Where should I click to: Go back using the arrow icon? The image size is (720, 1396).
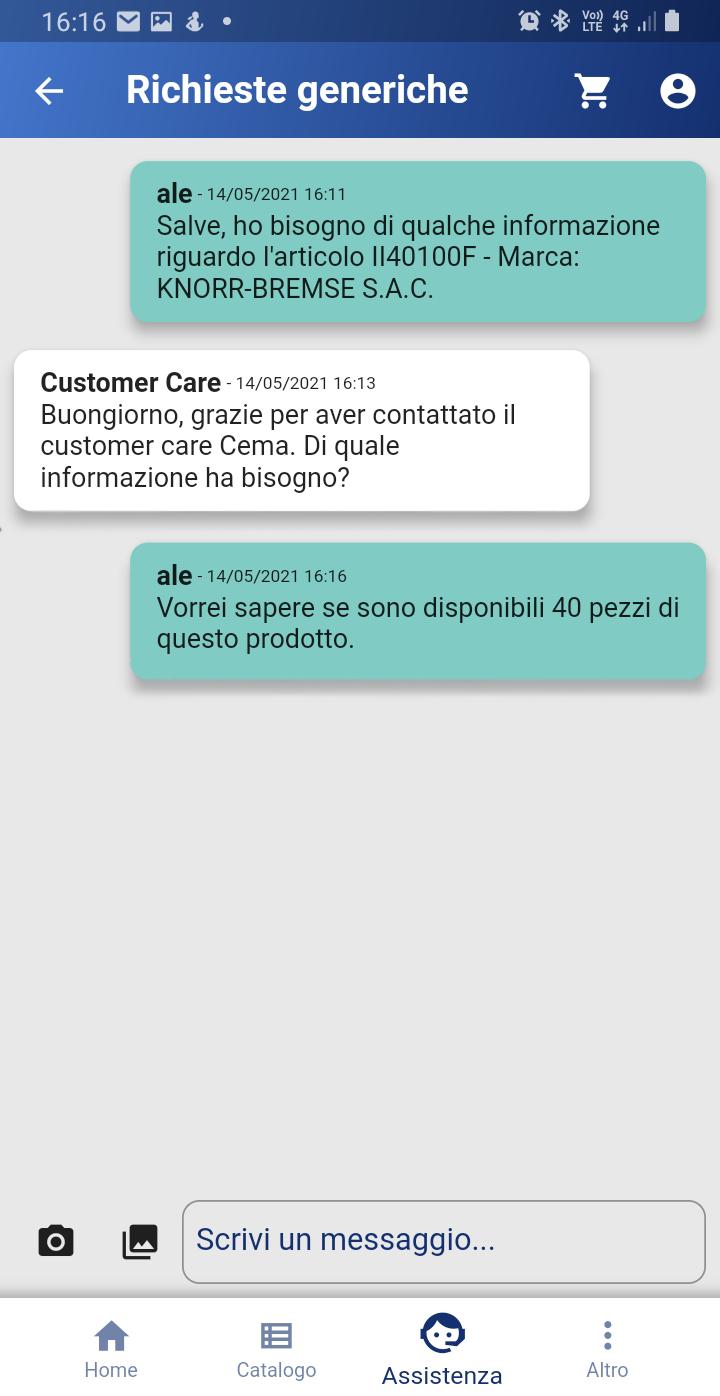[x=49, y=91]
